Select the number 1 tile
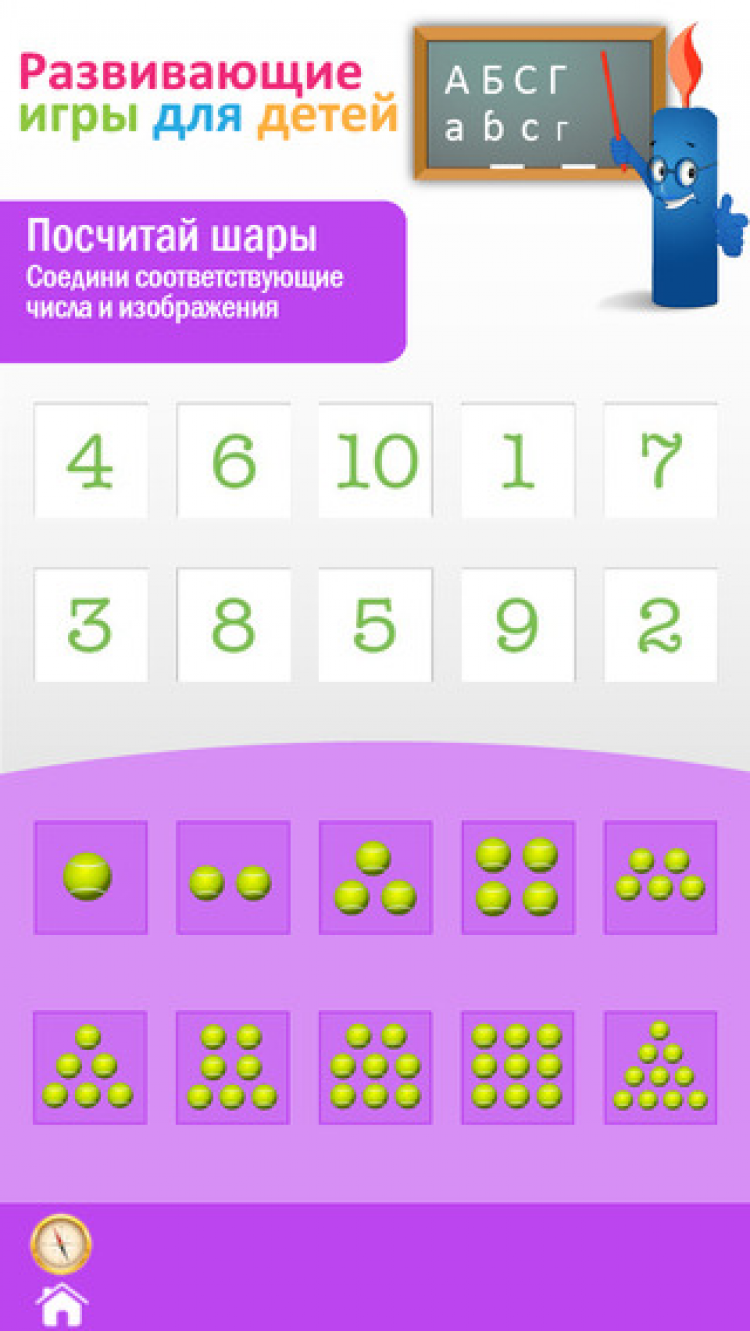 point(518,460)
